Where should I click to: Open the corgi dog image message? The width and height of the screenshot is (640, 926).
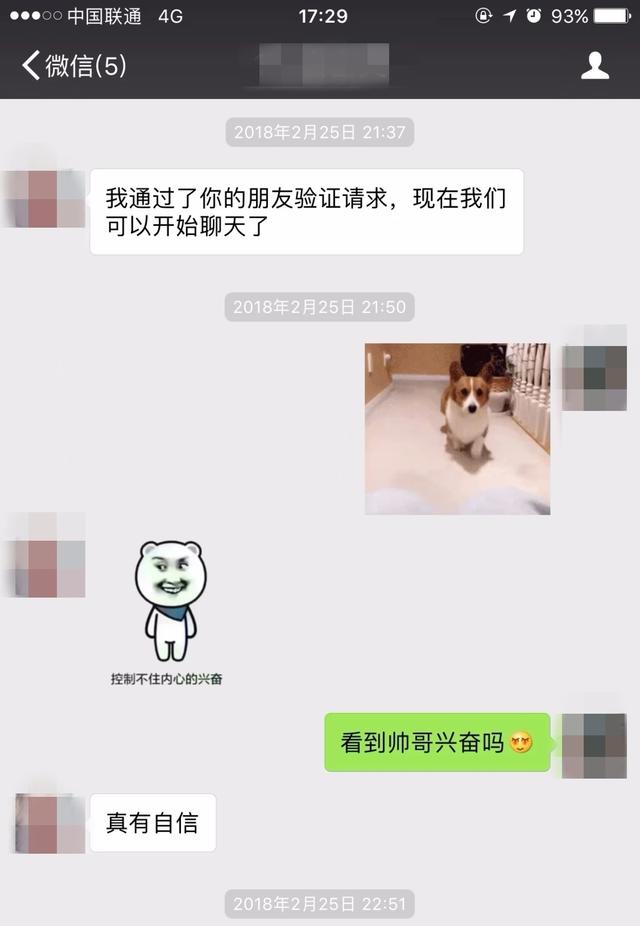click(x=457, y=429)
